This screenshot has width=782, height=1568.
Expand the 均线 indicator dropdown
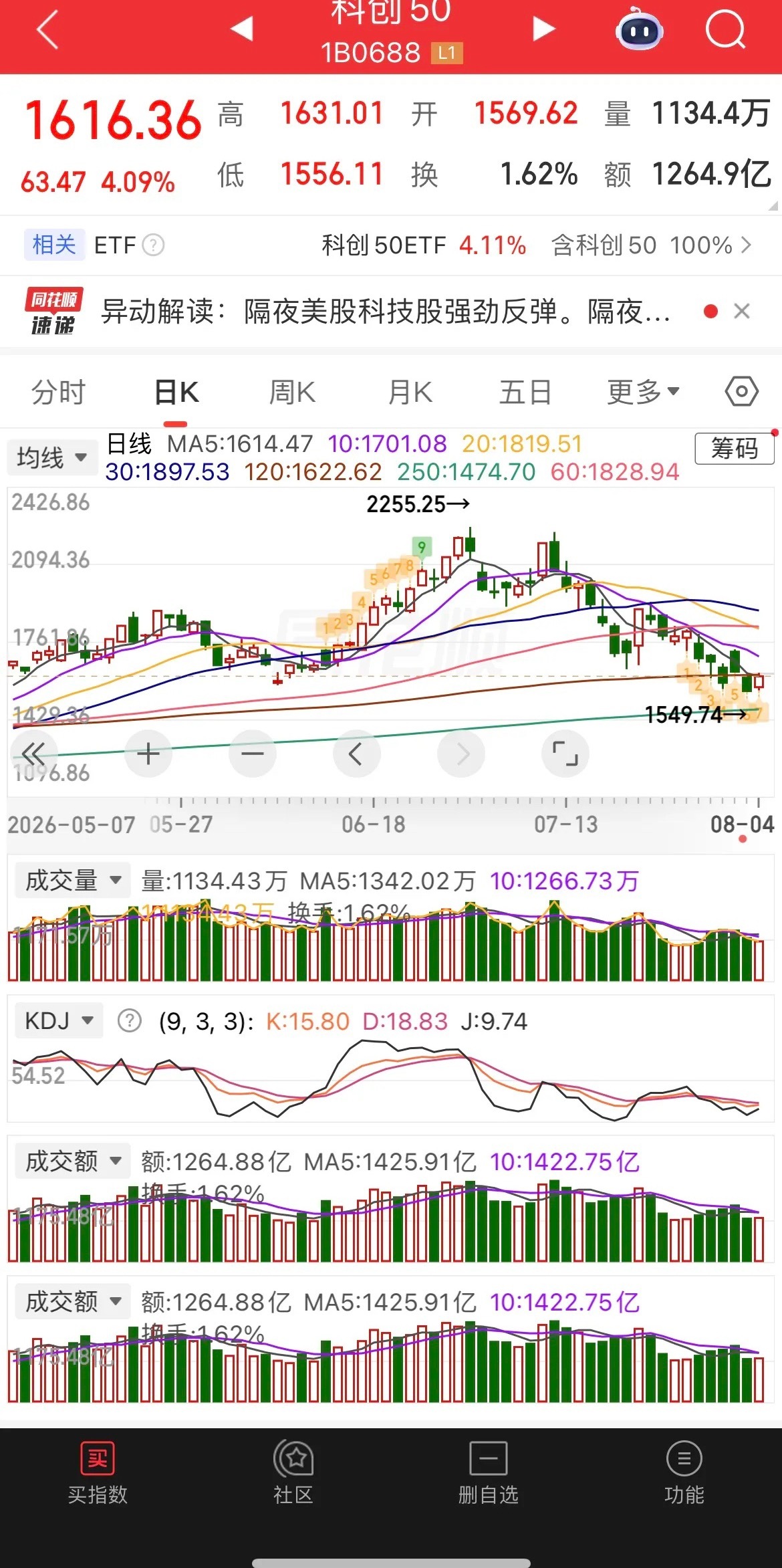click(x=52, y=458)
